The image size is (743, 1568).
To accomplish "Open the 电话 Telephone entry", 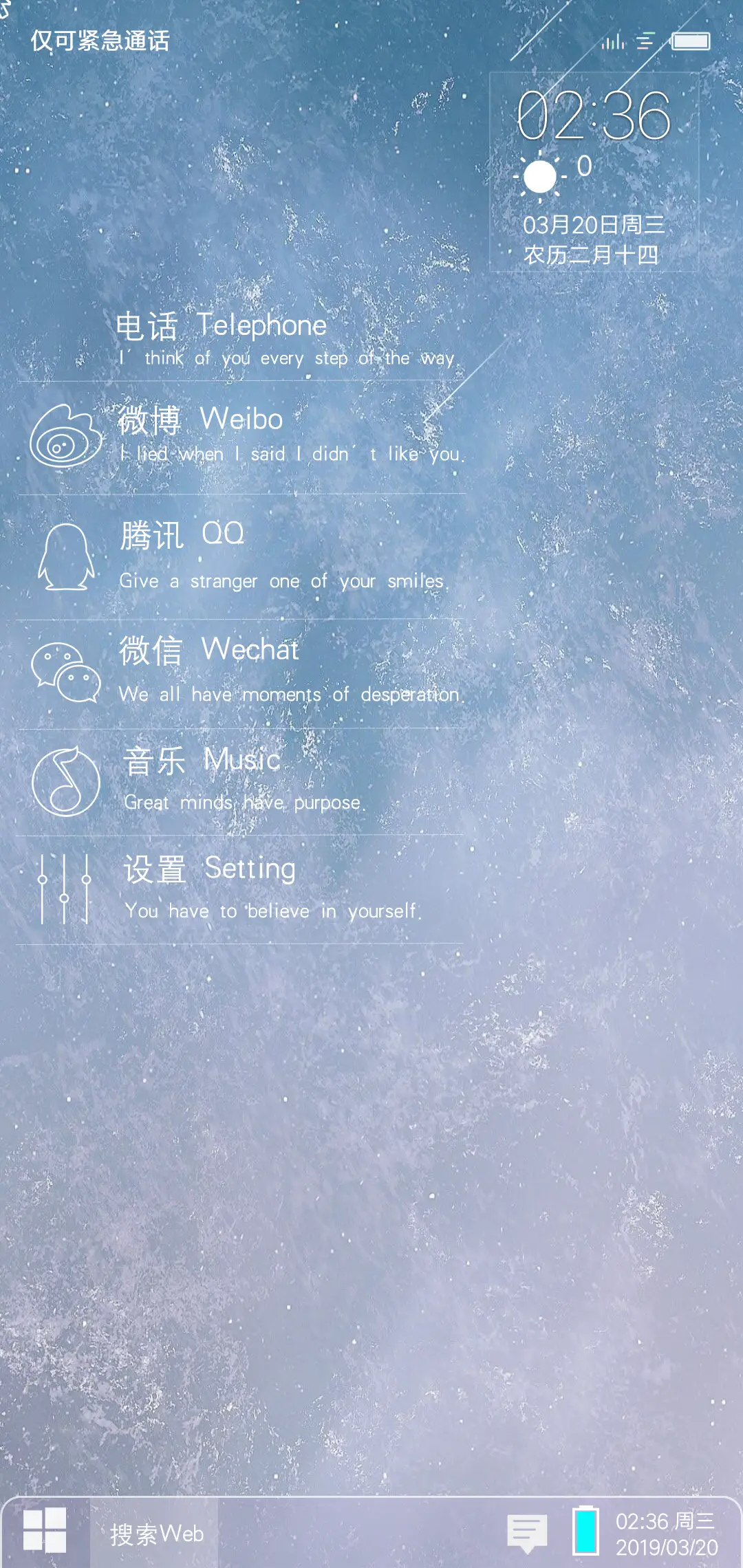I will pos(222,325).
